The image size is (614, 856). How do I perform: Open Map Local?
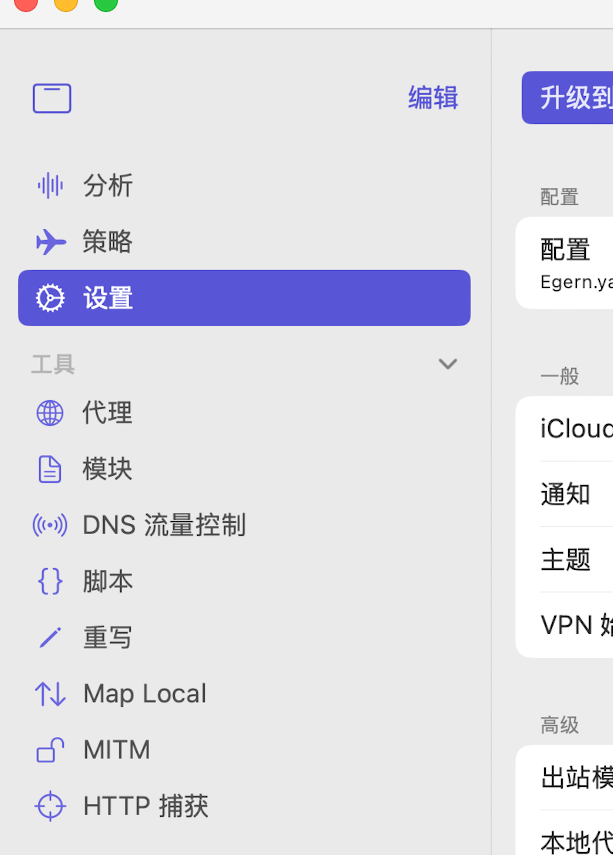click(x=144, y=693)
